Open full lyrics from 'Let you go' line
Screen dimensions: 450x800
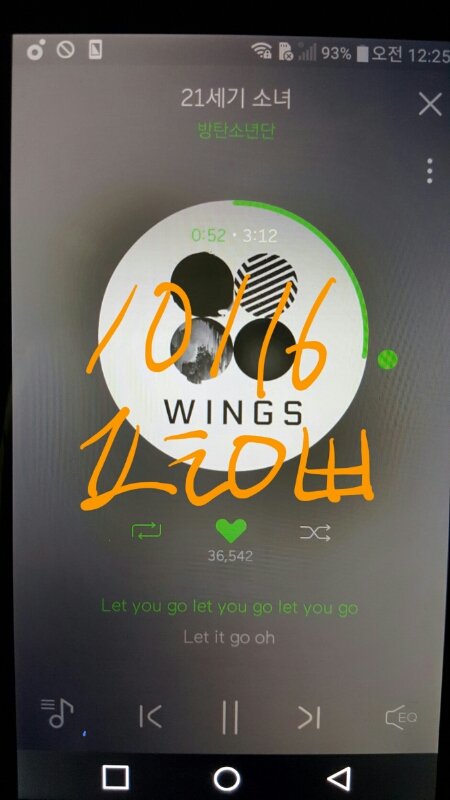point(229,608)
